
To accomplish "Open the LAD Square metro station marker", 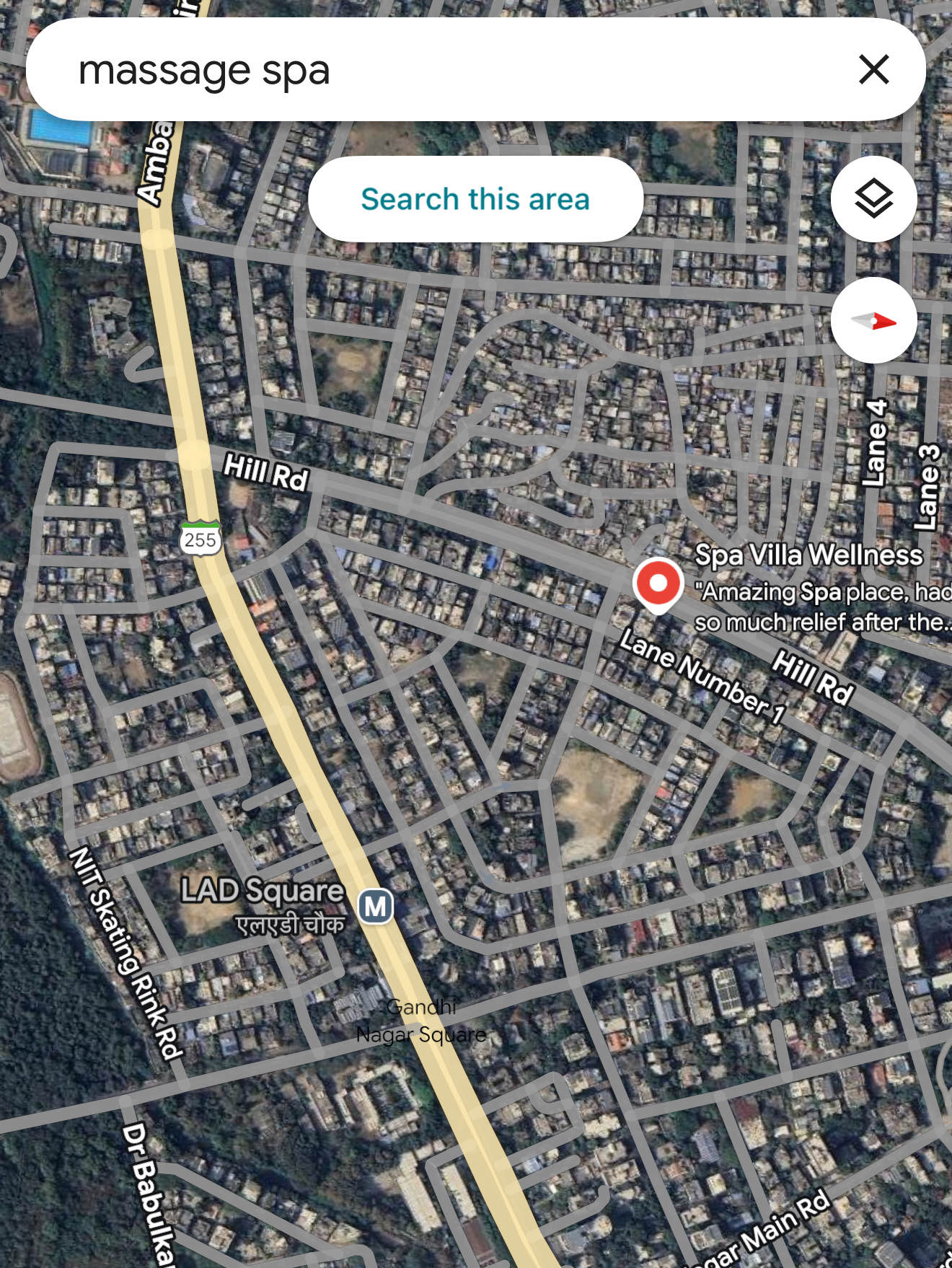I will pos(376,905).
